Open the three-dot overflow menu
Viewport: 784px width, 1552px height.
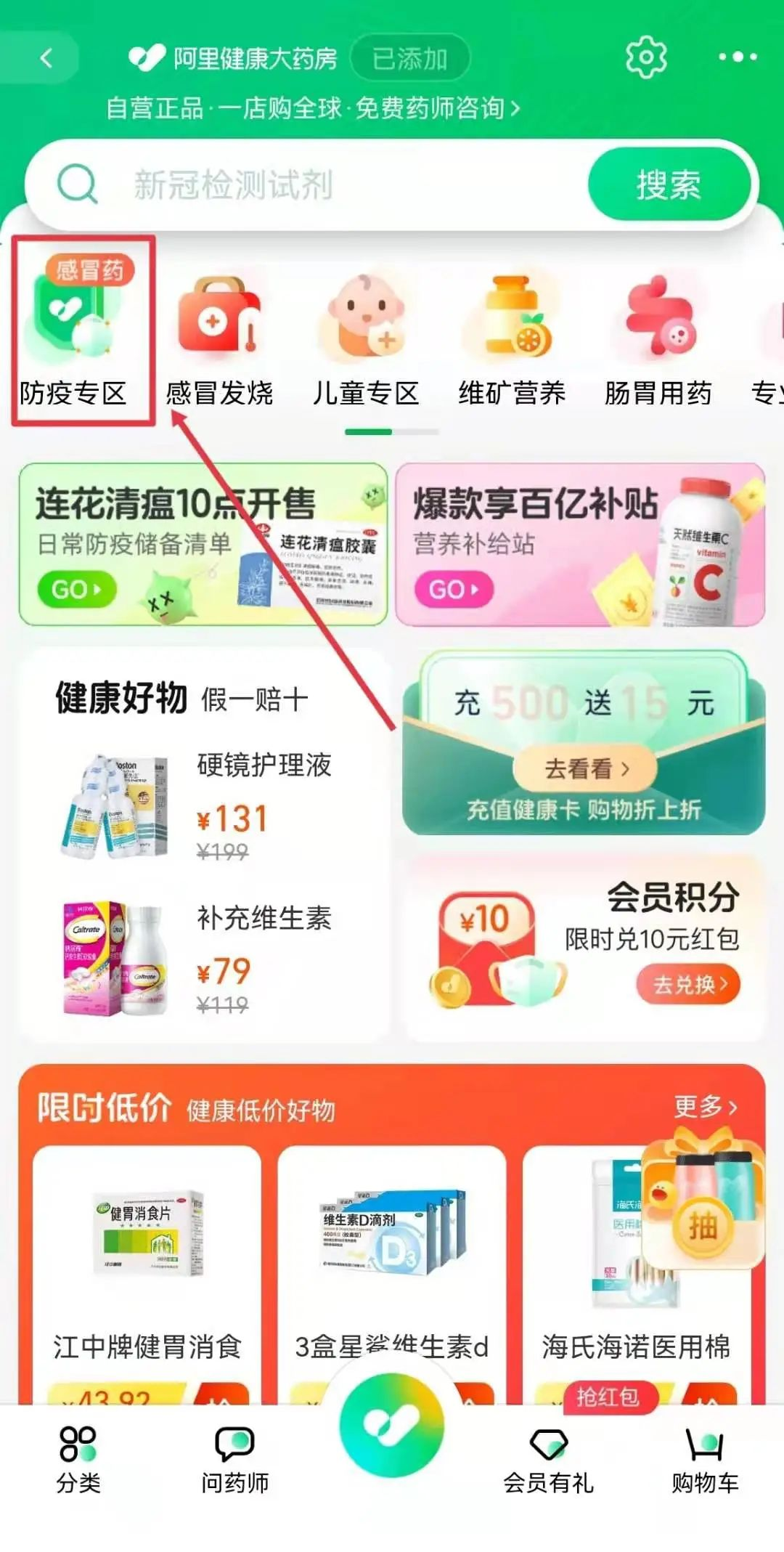[x=737, y=57]
